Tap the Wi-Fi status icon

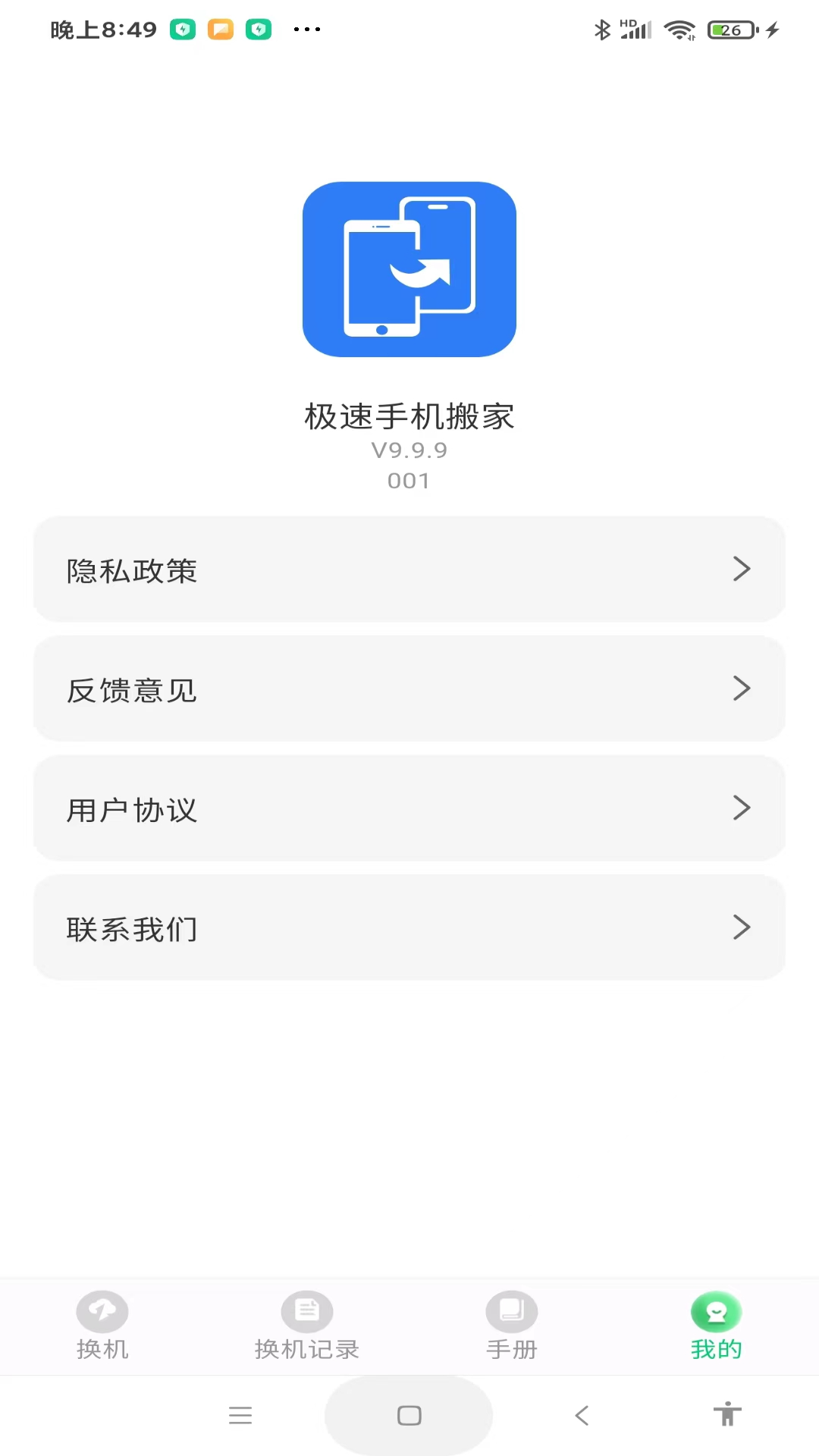pyautogui.click(x=679, y=29)
